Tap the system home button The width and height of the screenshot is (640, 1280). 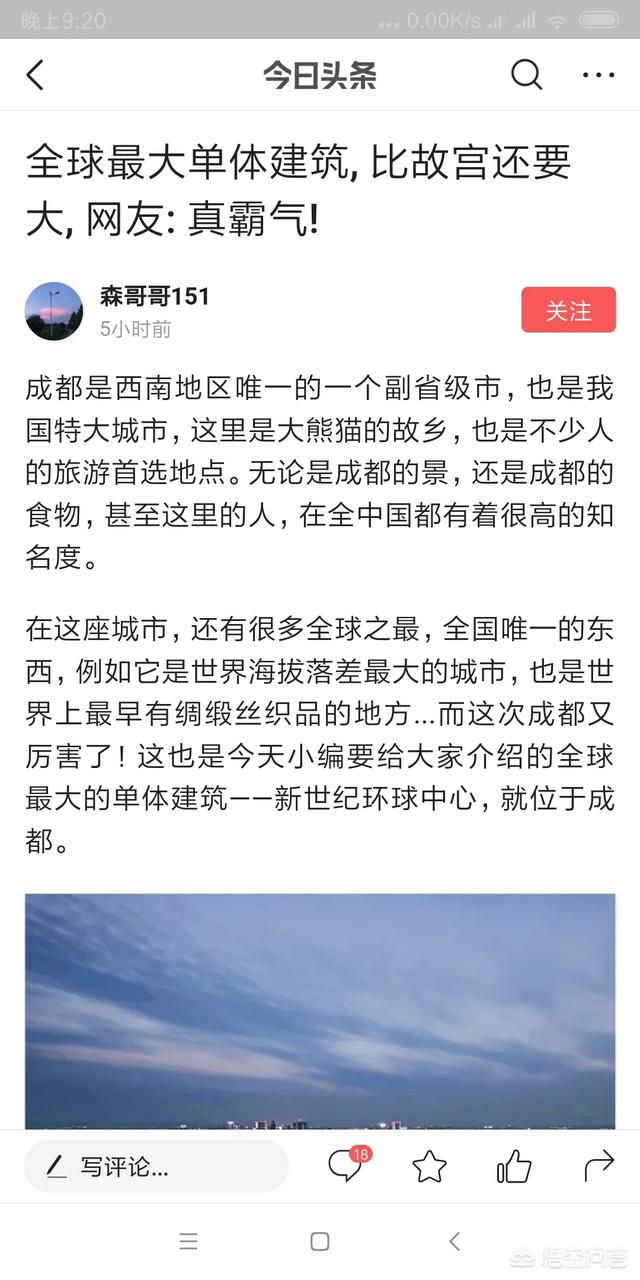click(x=320, y=1241)
